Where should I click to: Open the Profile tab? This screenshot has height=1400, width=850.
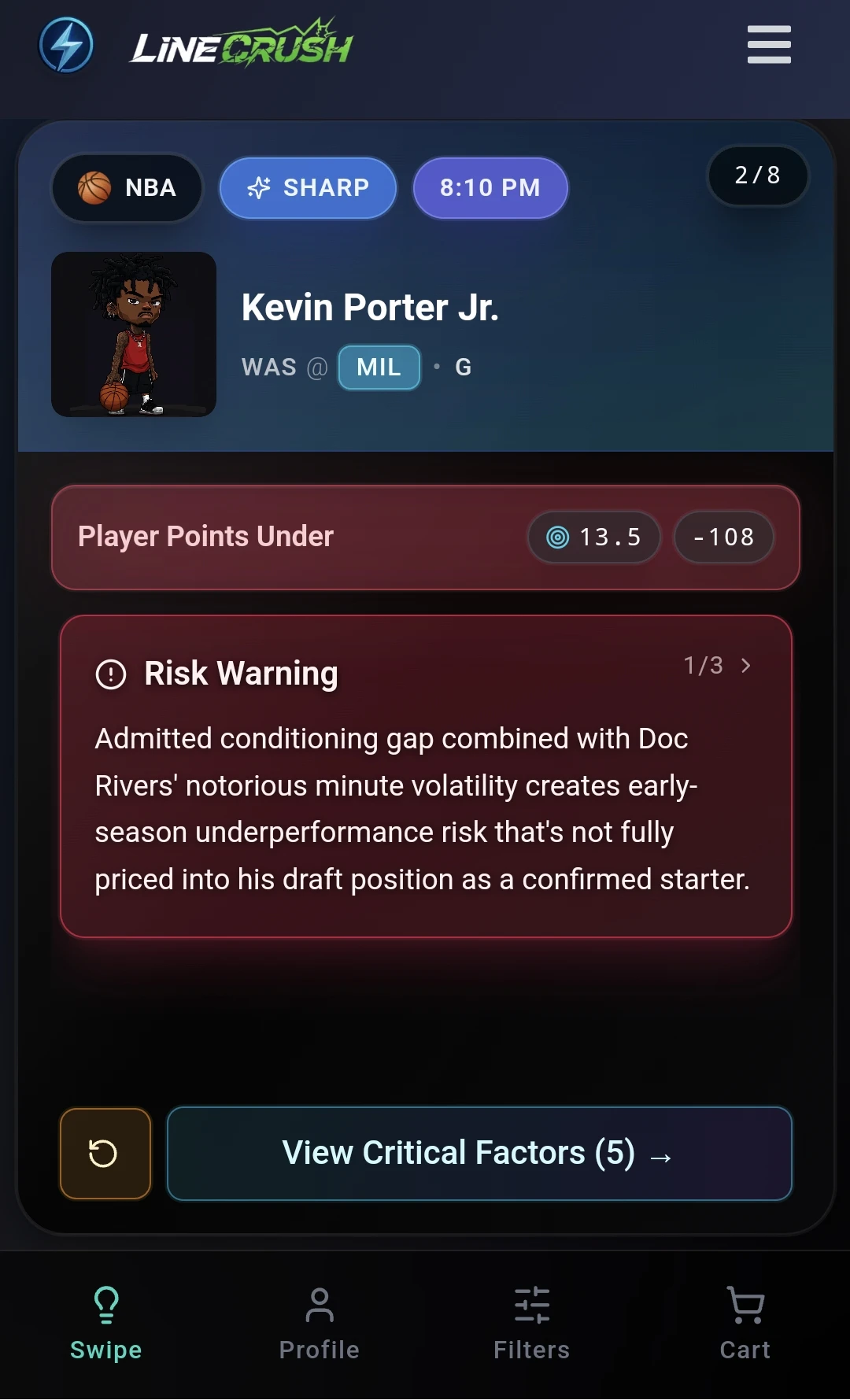(319, 1323)
